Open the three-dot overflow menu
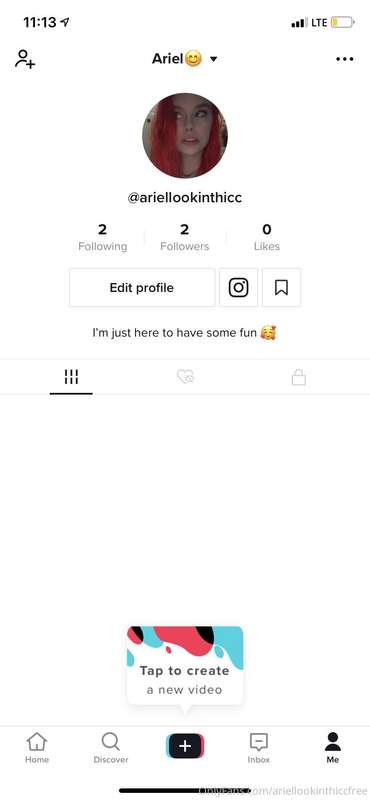This screenshot has width=370, height=800. (344, 59)
